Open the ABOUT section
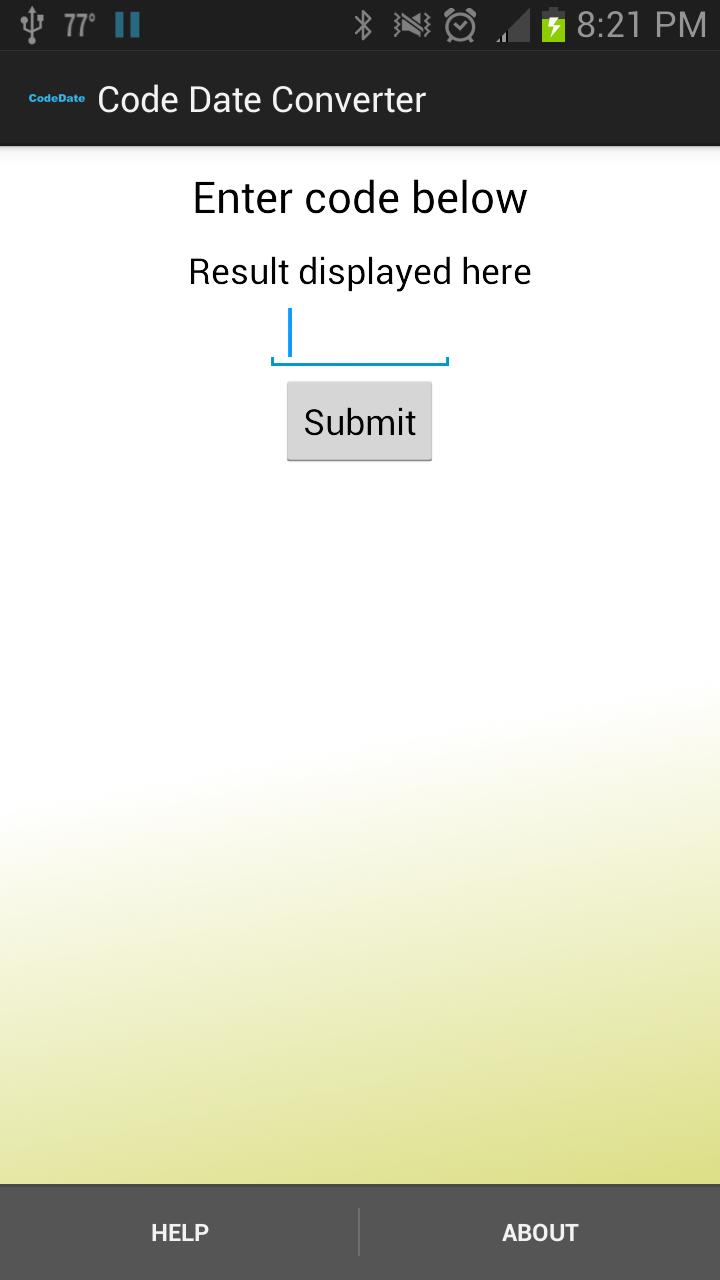The image size is (720, 1280). point(540,1232)
